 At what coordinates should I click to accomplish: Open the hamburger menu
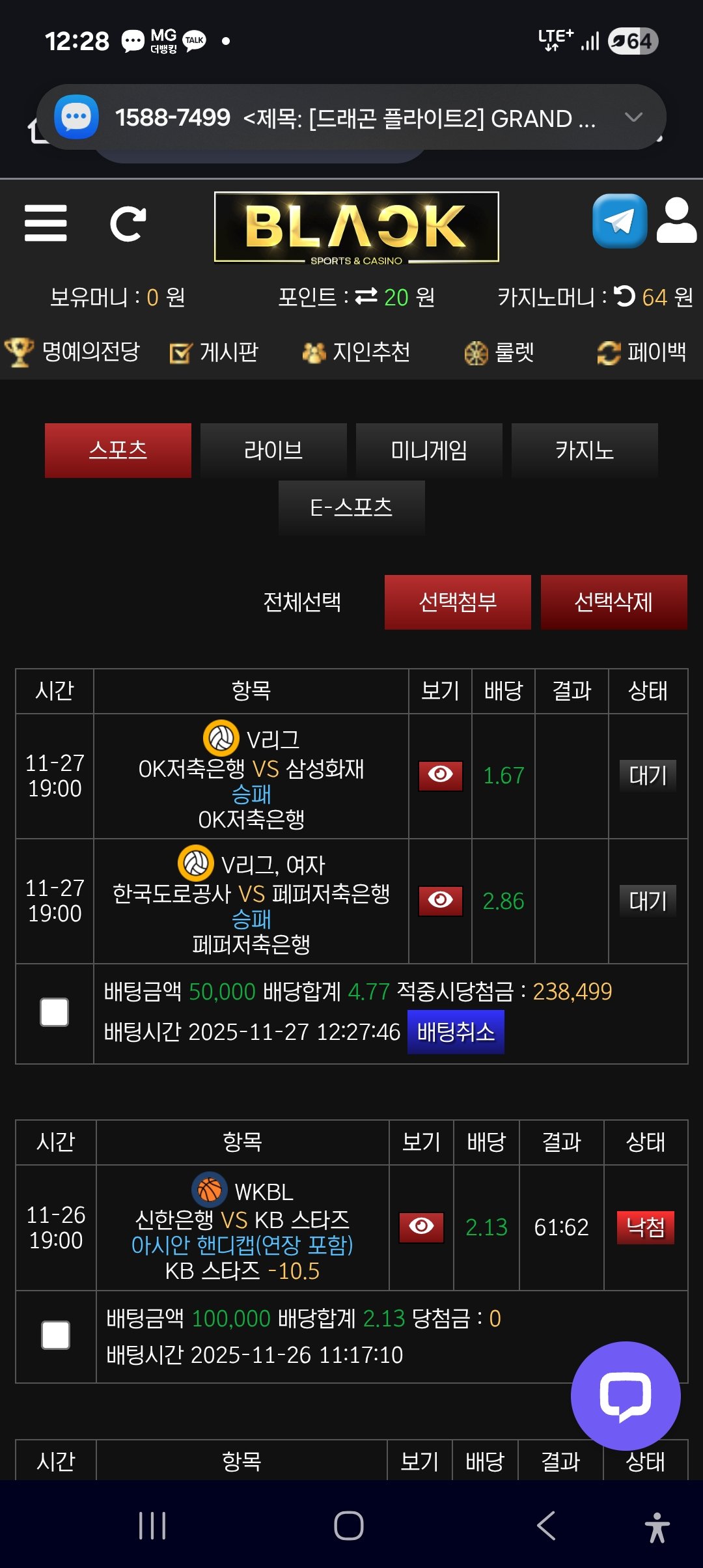[x=46, y=223]
